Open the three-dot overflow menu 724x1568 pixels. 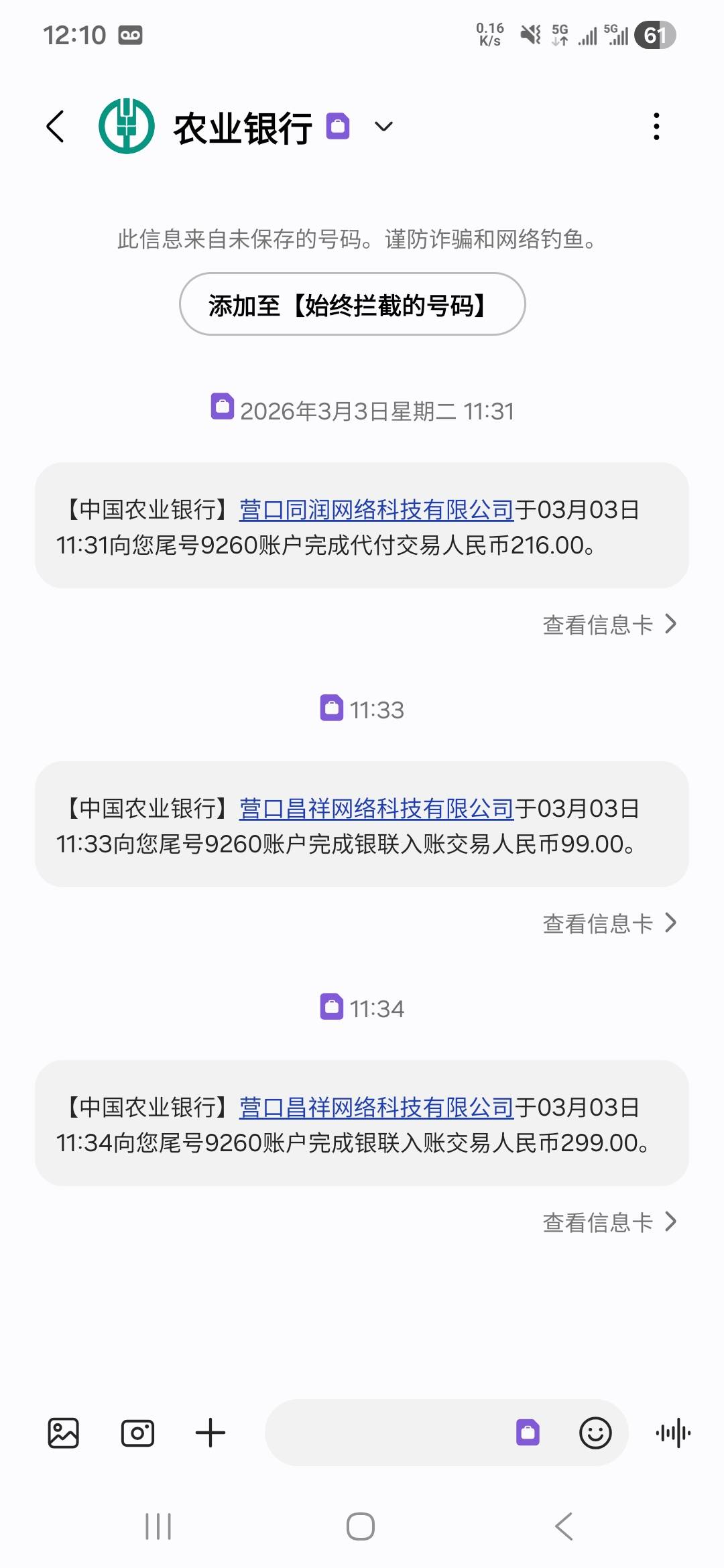(x=656, y=127)
